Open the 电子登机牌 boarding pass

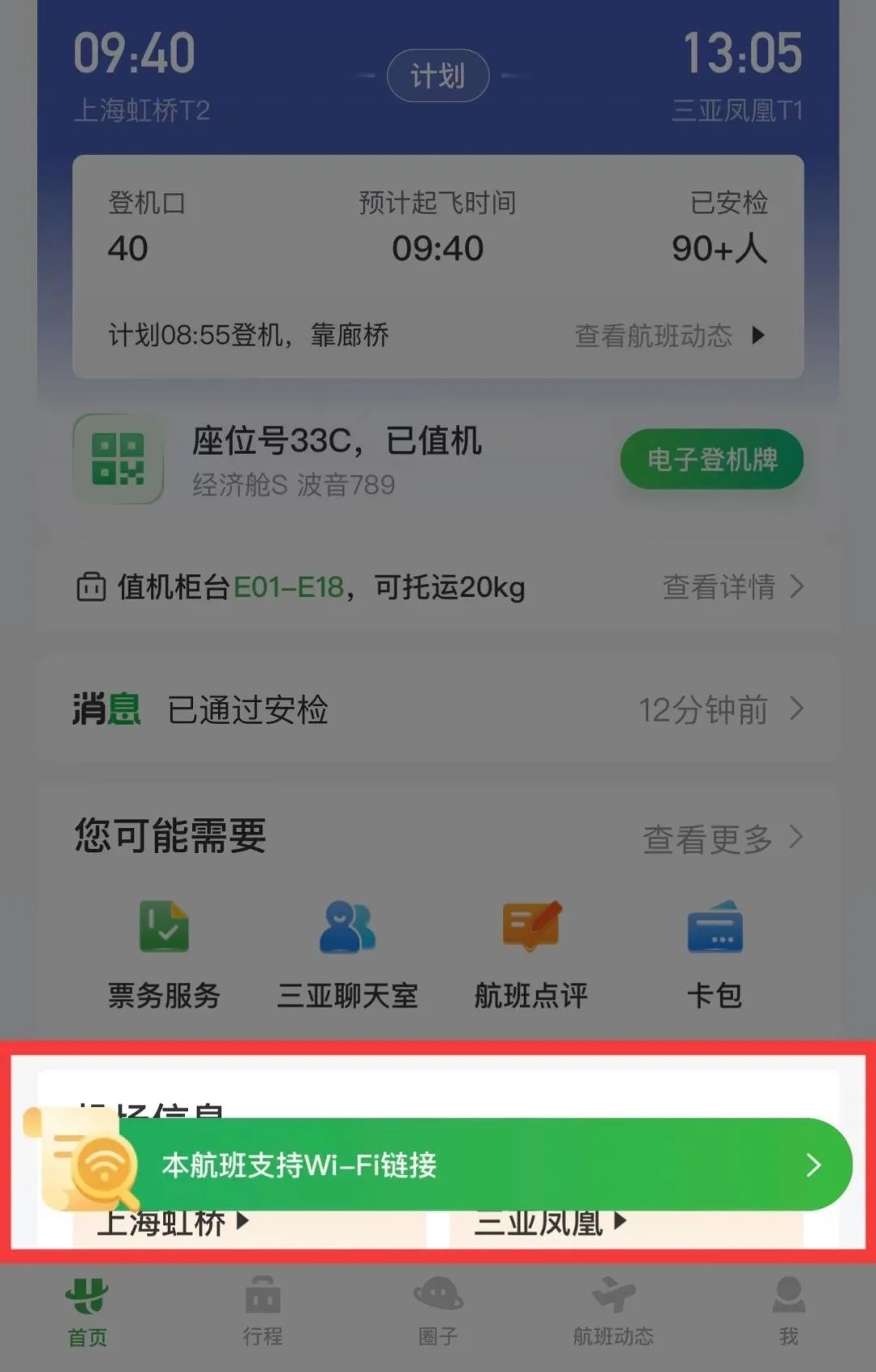pos(711,460)
